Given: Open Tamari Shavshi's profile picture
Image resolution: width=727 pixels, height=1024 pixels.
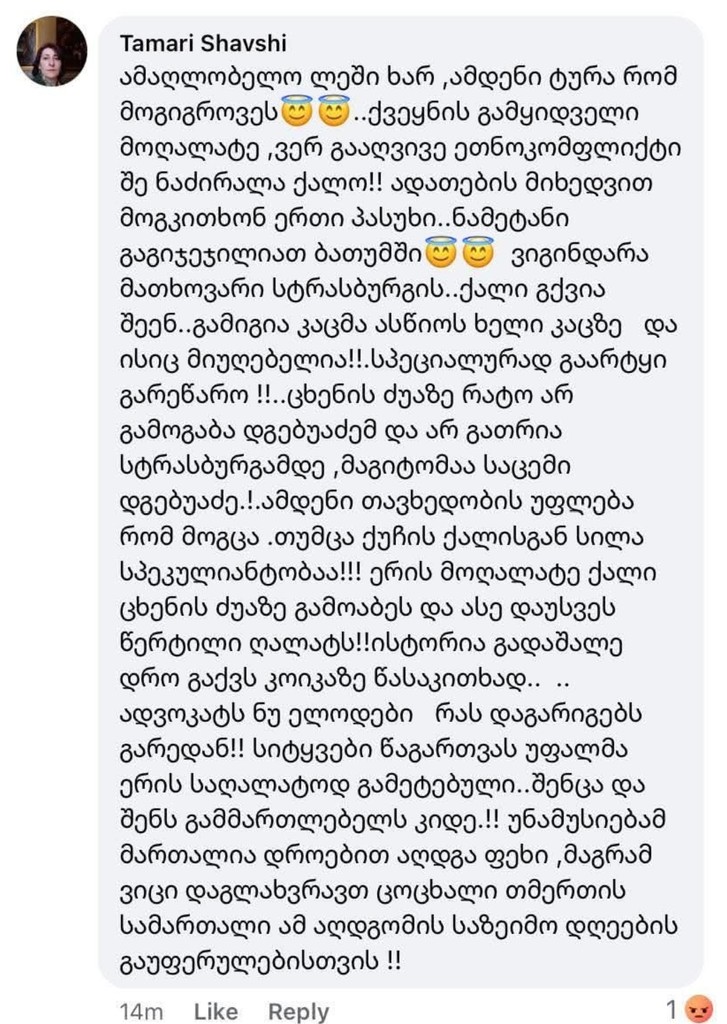Looking at the screenshot, I should (51, 51).
